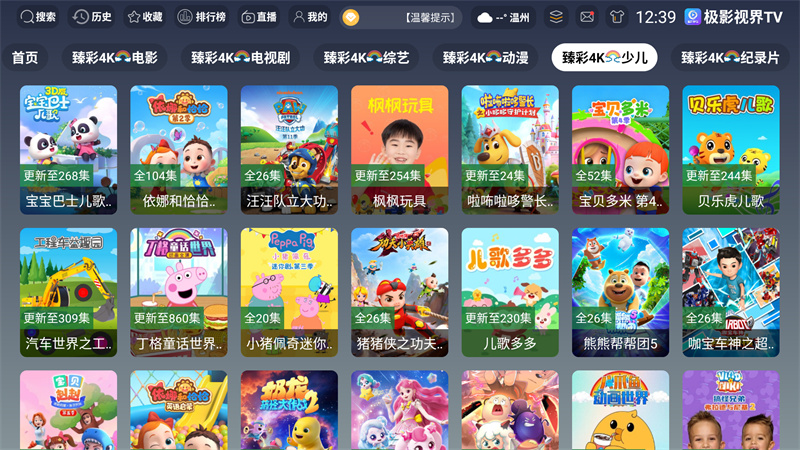
Task: Switch to 臻彩4K动漫 tab
Action: (486, 57)
